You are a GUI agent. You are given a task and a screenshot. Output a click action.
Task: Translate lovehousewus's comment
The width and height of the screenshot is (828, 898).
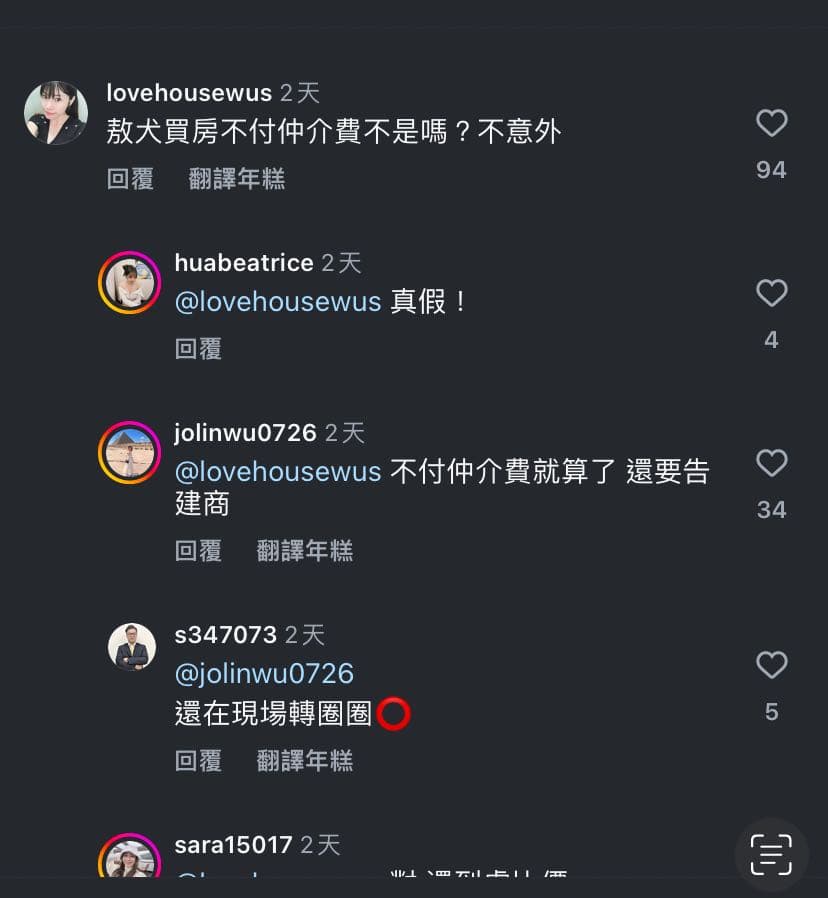pyautogui.click(x=237, y=179)
